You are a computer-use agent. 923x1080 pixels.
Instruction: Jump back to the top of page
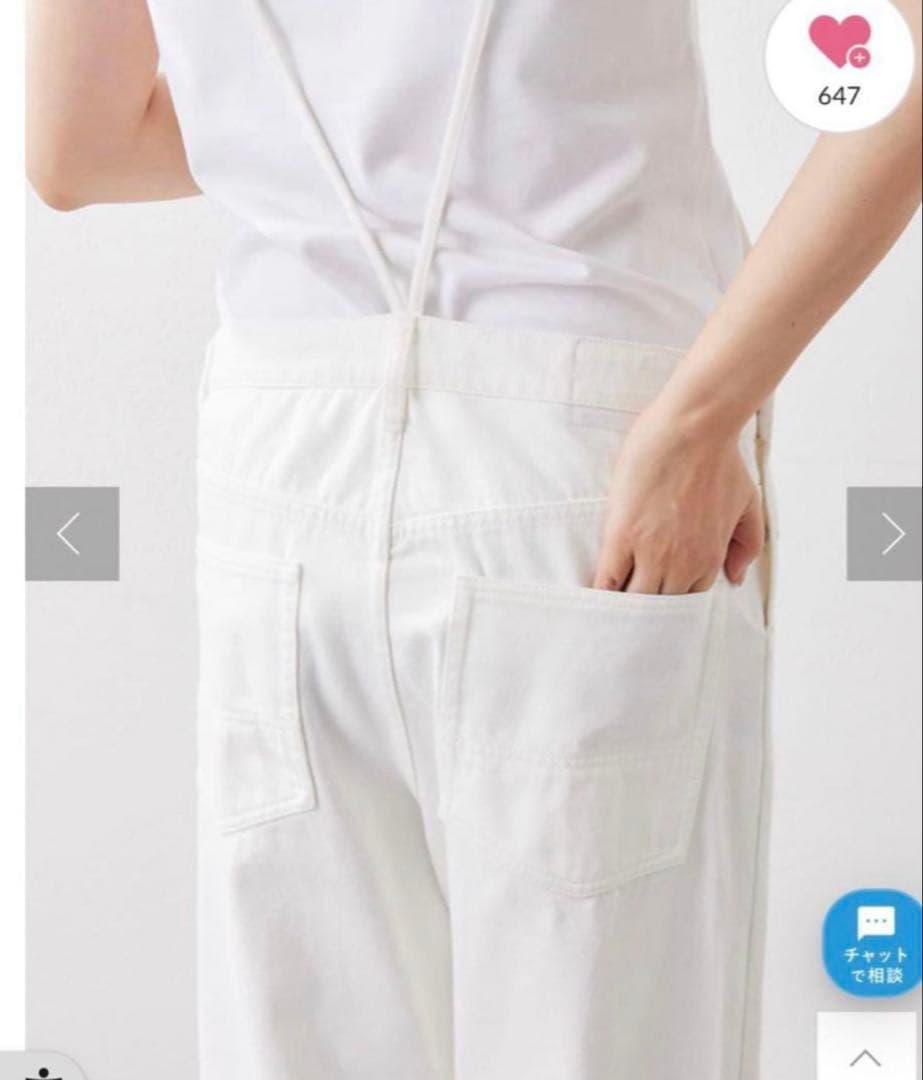(866, 1055)
